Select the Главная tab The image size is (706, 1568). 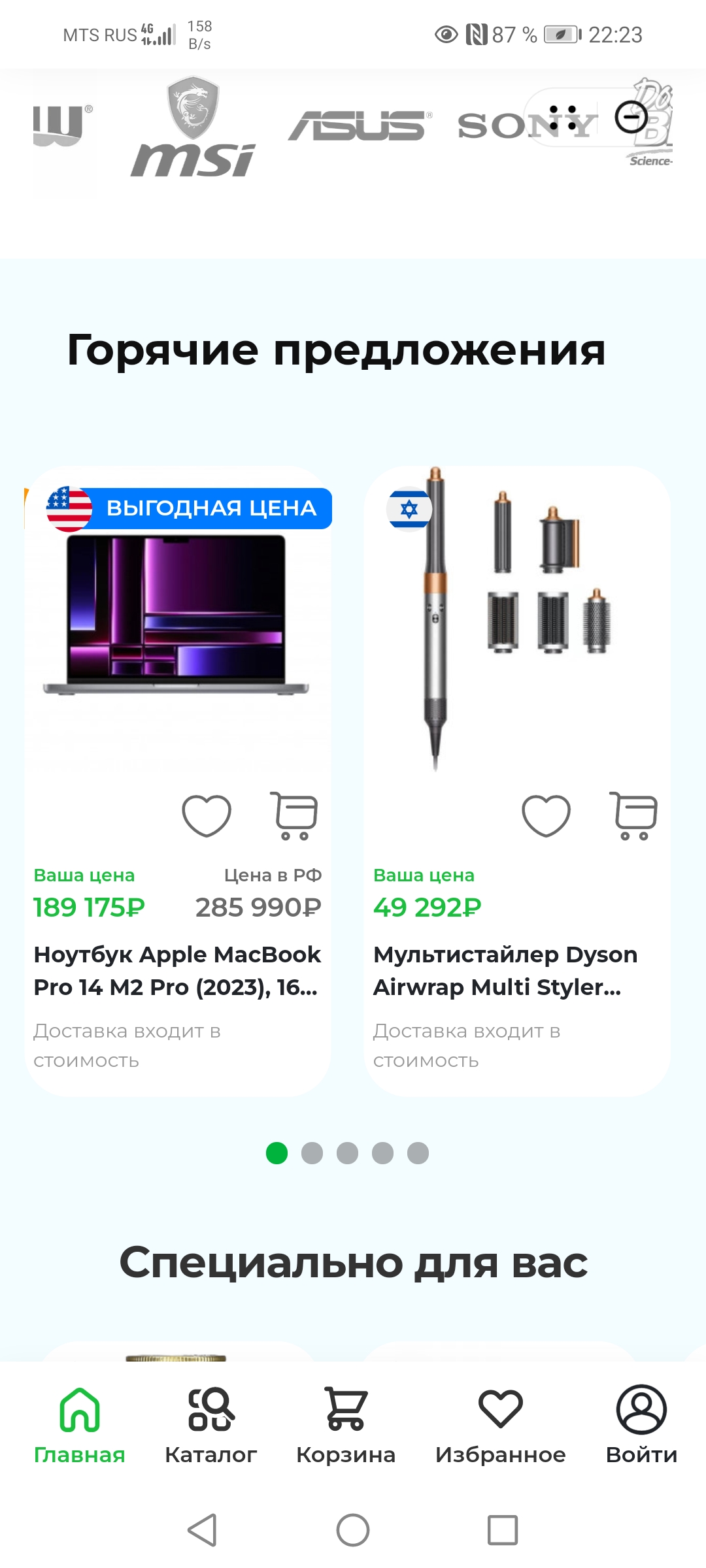[80, 1426]
